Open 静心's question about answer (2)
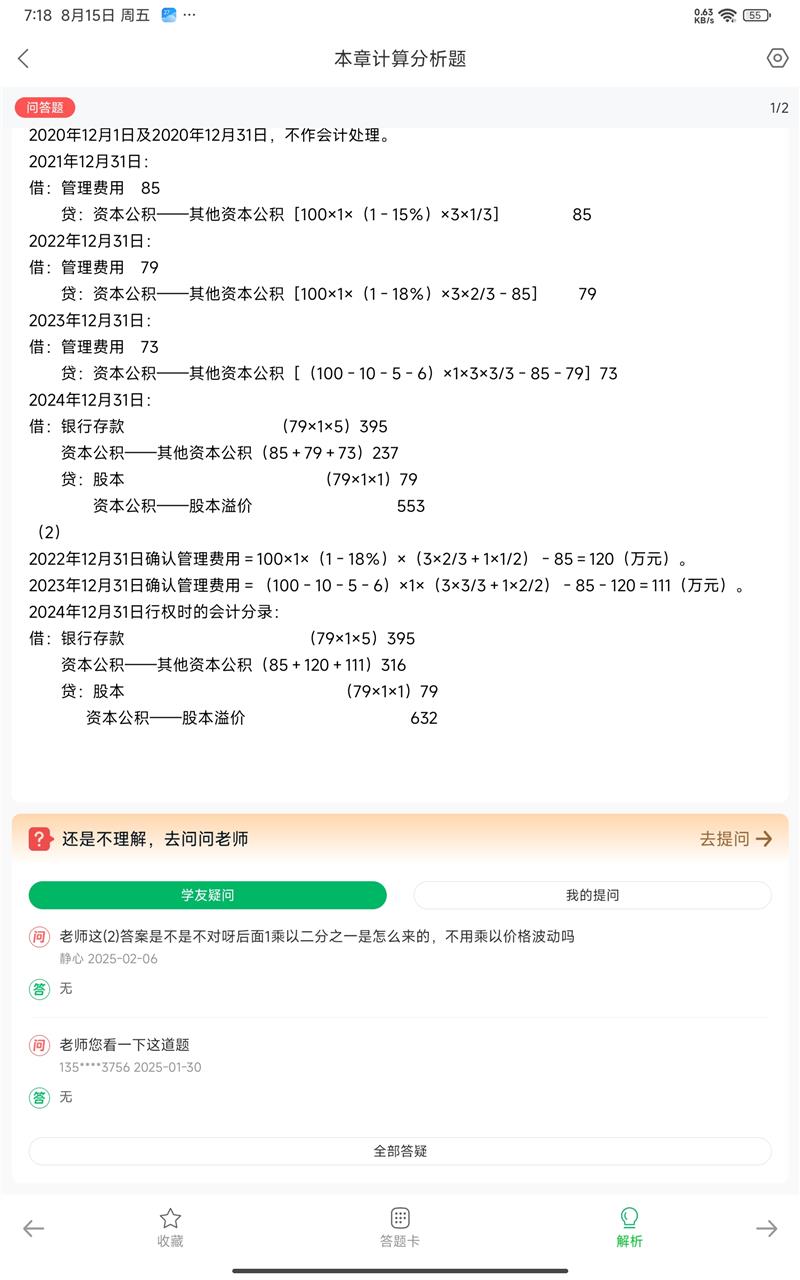Screen dimensions: 800x1280 point(316,937)
